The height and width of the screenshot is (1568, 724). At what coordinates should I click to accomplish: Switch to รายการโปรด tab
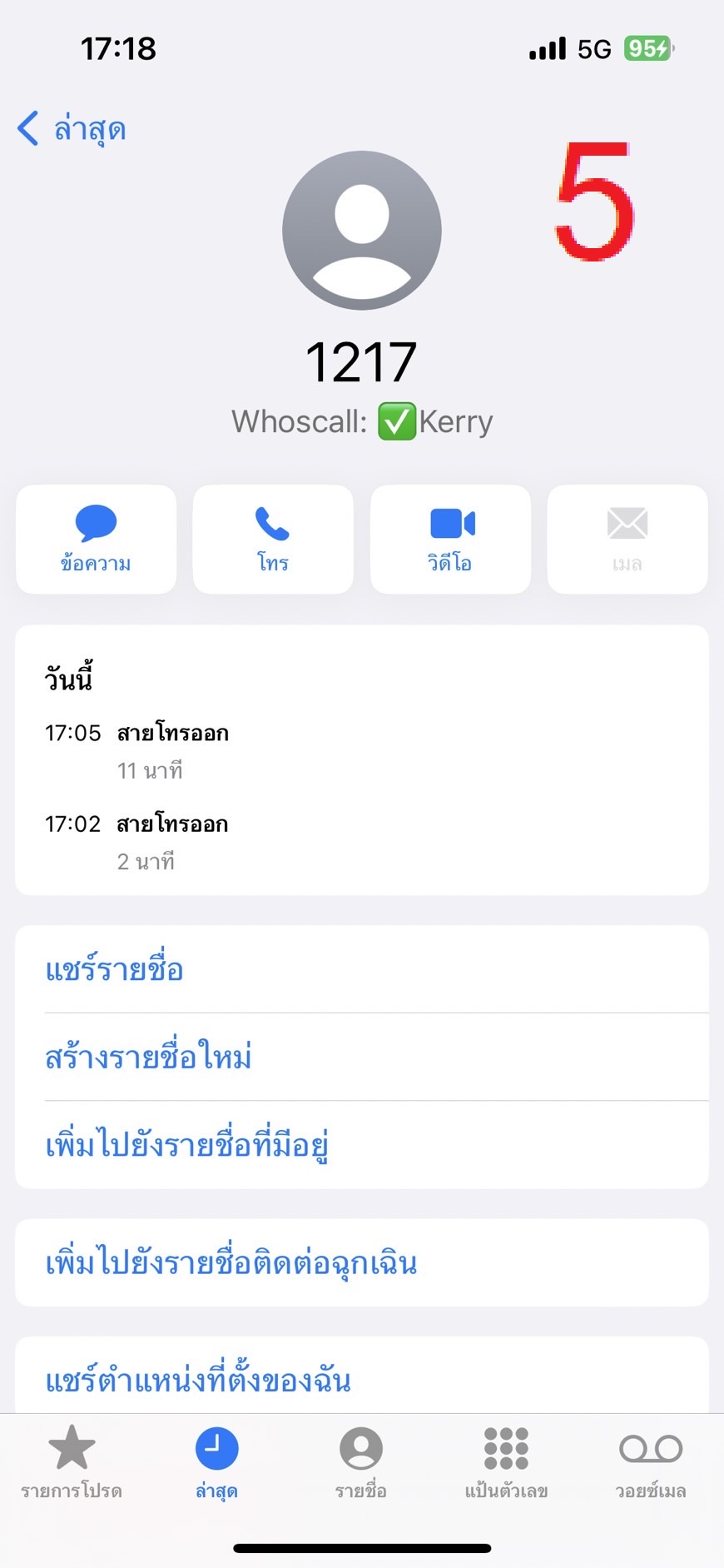(x=72, y=1463)
